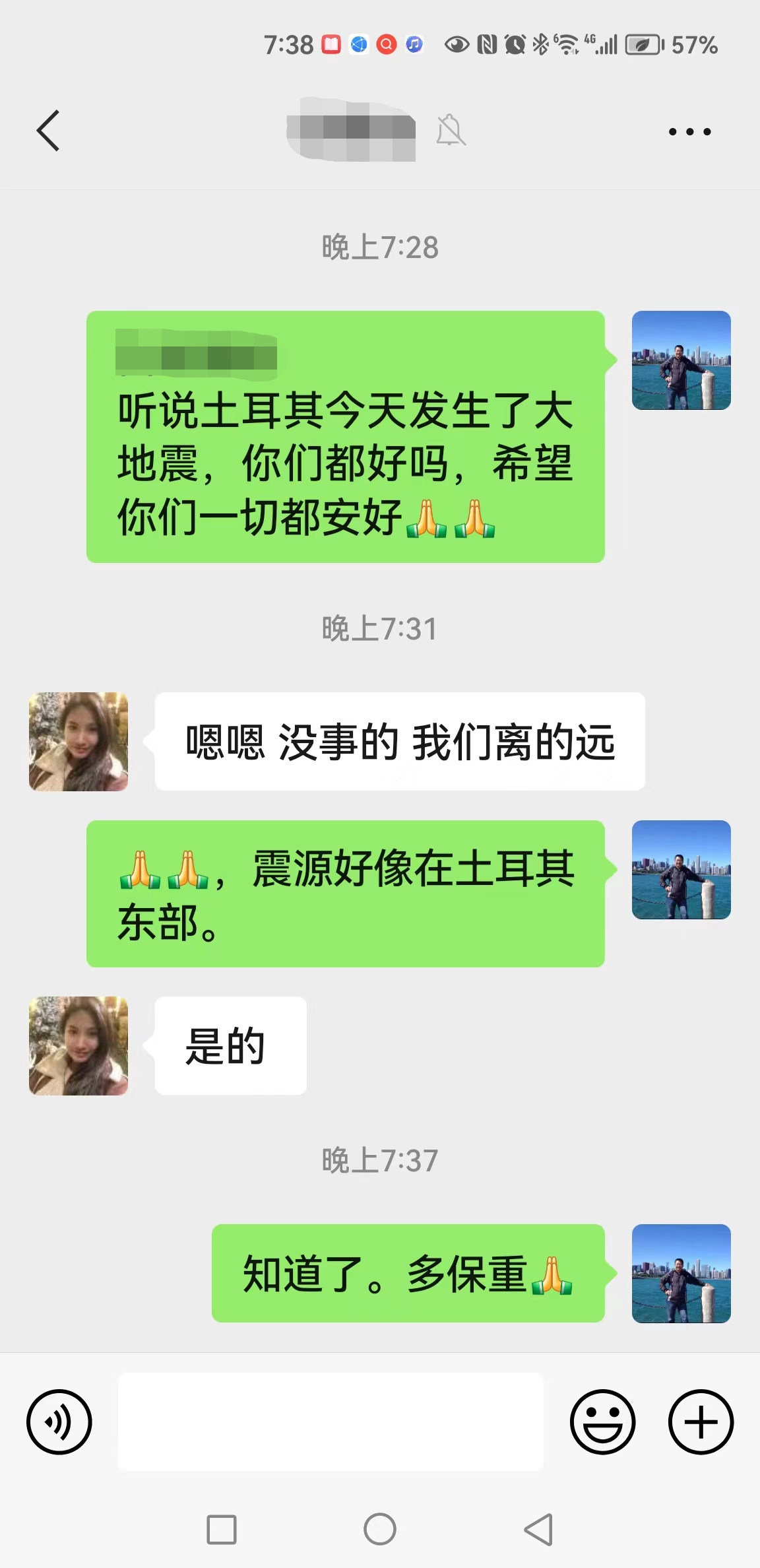
Task: Tap the message text field
Action: click(x=331, y=1421)
